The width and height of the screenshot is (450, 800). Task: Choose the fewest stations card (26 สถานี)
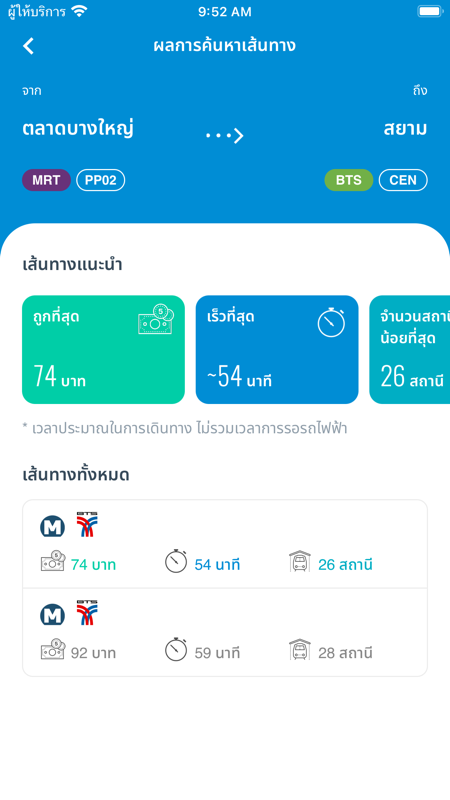click(x=410, y=349)
